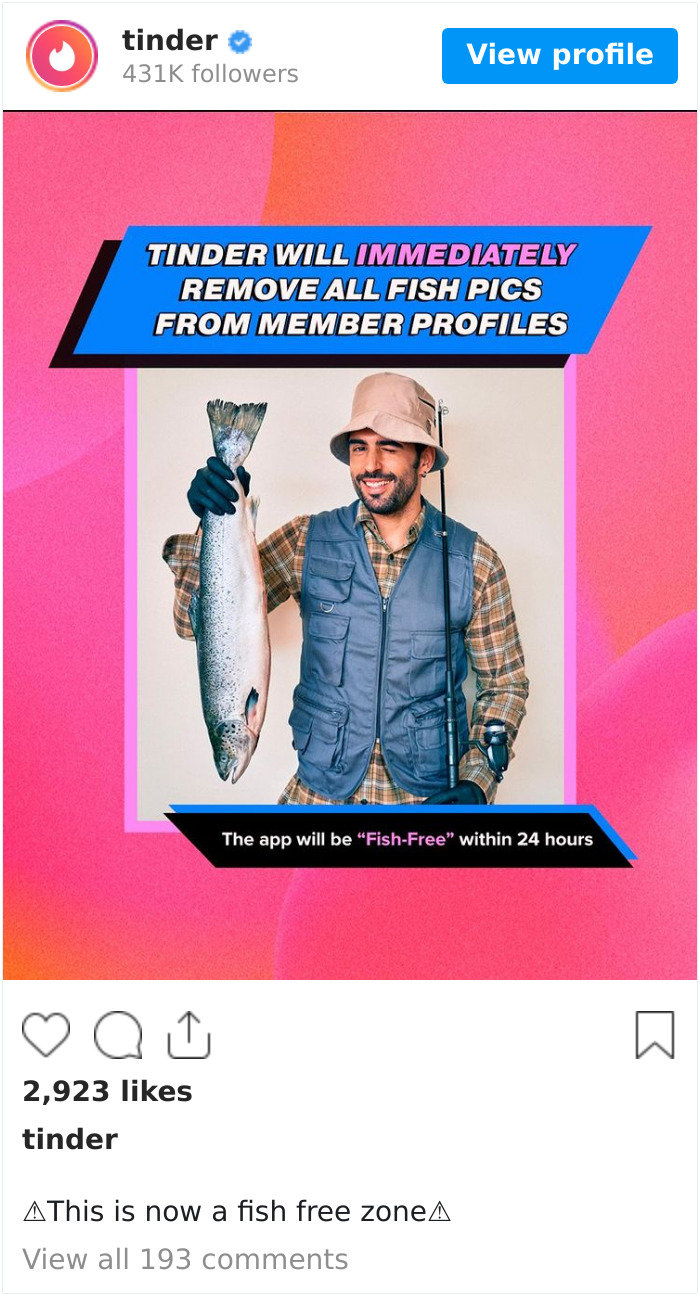View all 193 comments
700x1296 pixels.
pos(185,1259)
